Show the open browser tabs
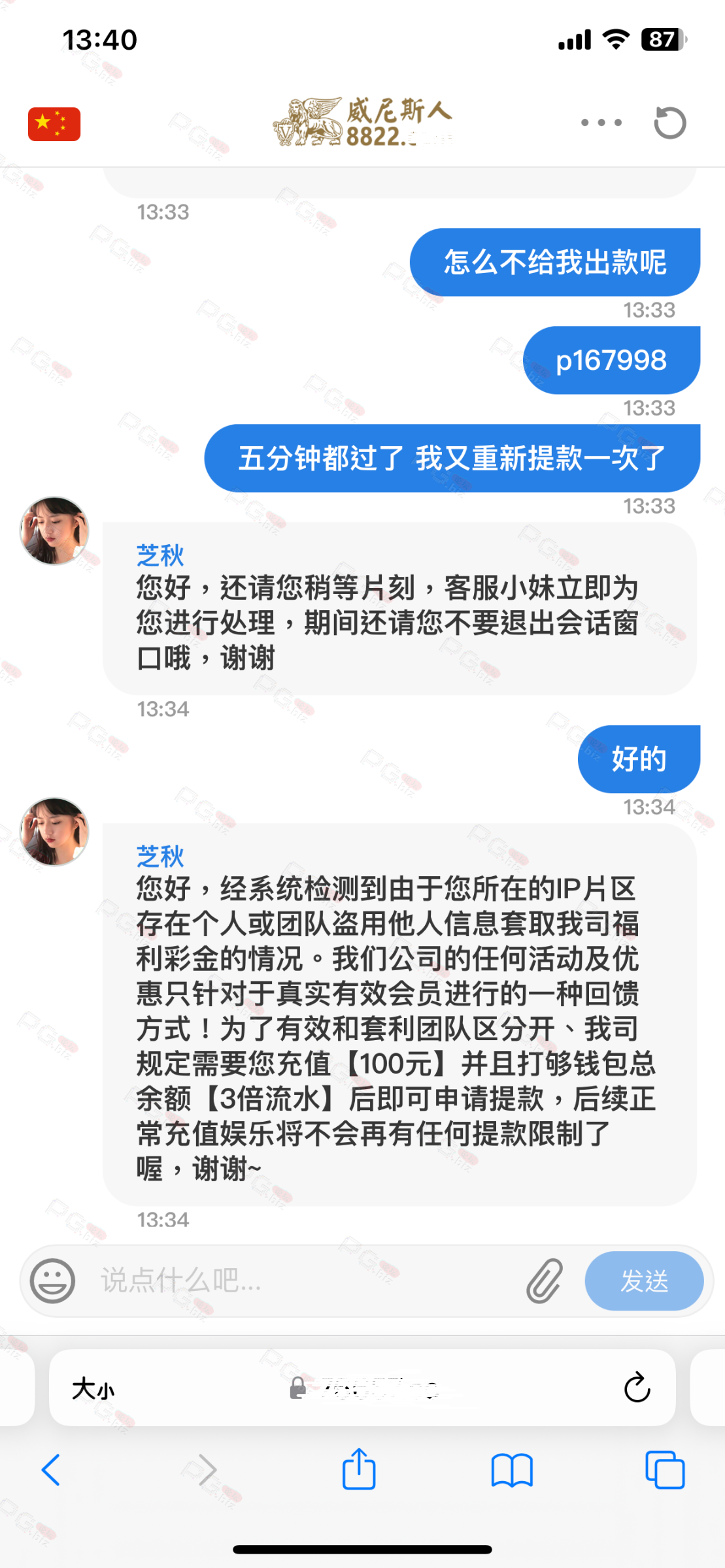 point(665,1470)
